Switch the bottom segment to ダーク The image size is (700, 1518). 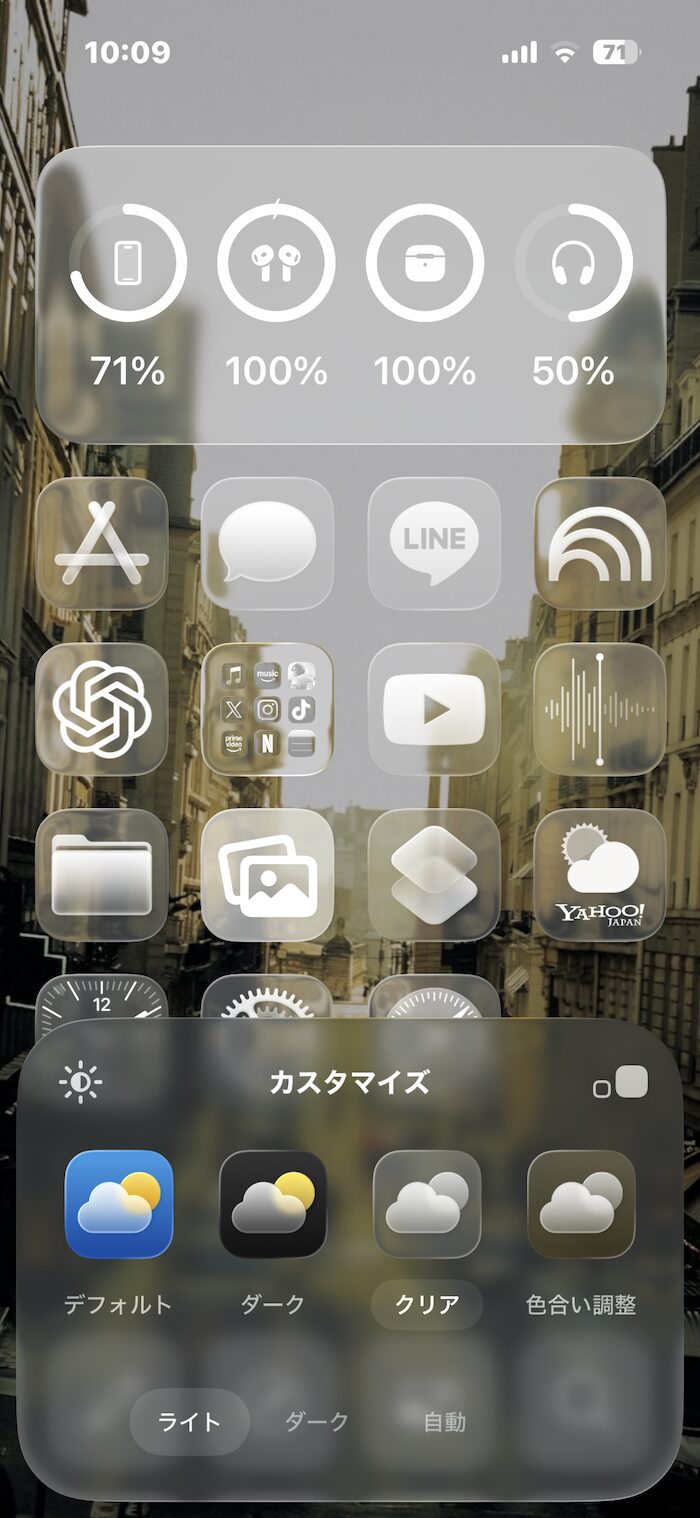pyautogui.click(x=317, y=1422)
